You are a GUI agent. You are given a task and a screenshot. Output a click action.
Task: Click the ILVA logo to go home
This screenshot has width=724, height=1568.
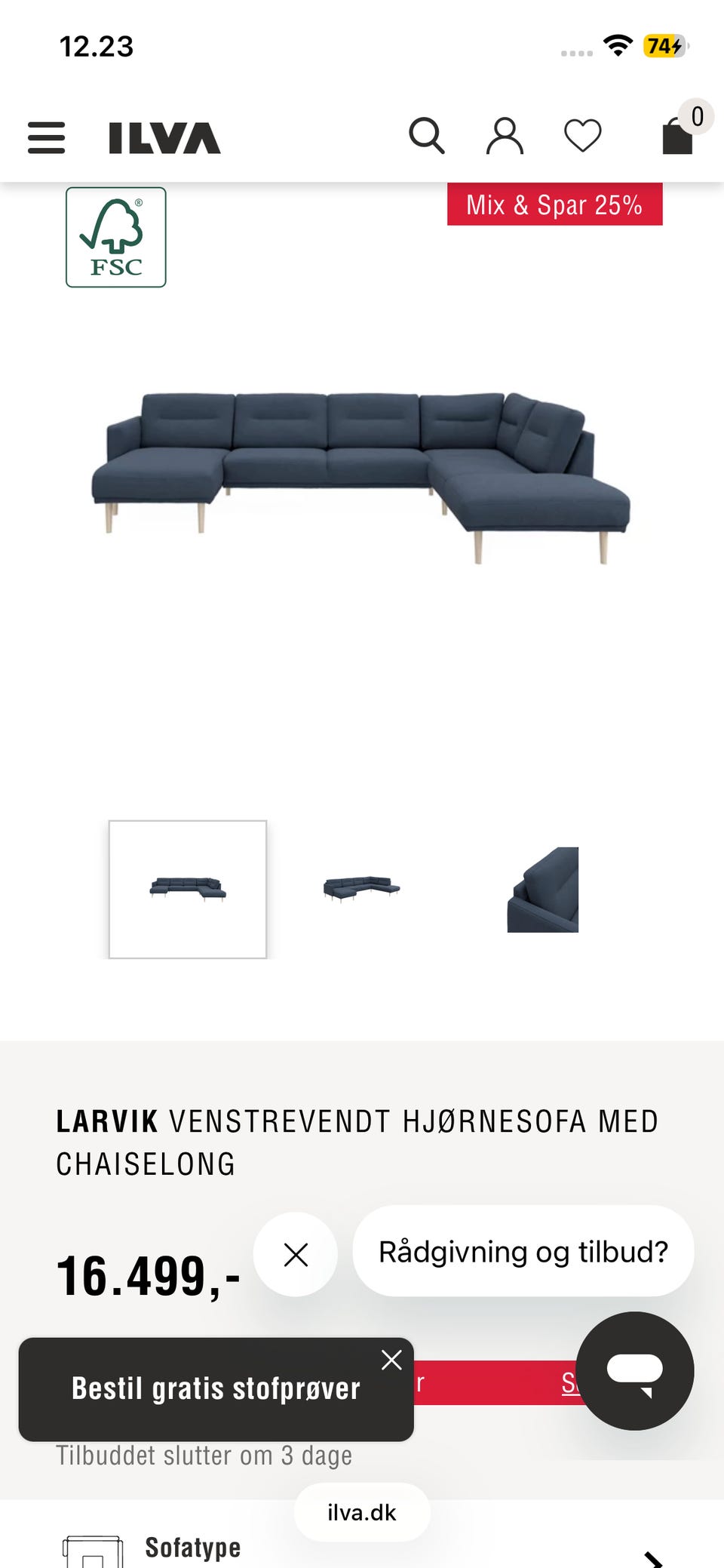pos(163,137)
